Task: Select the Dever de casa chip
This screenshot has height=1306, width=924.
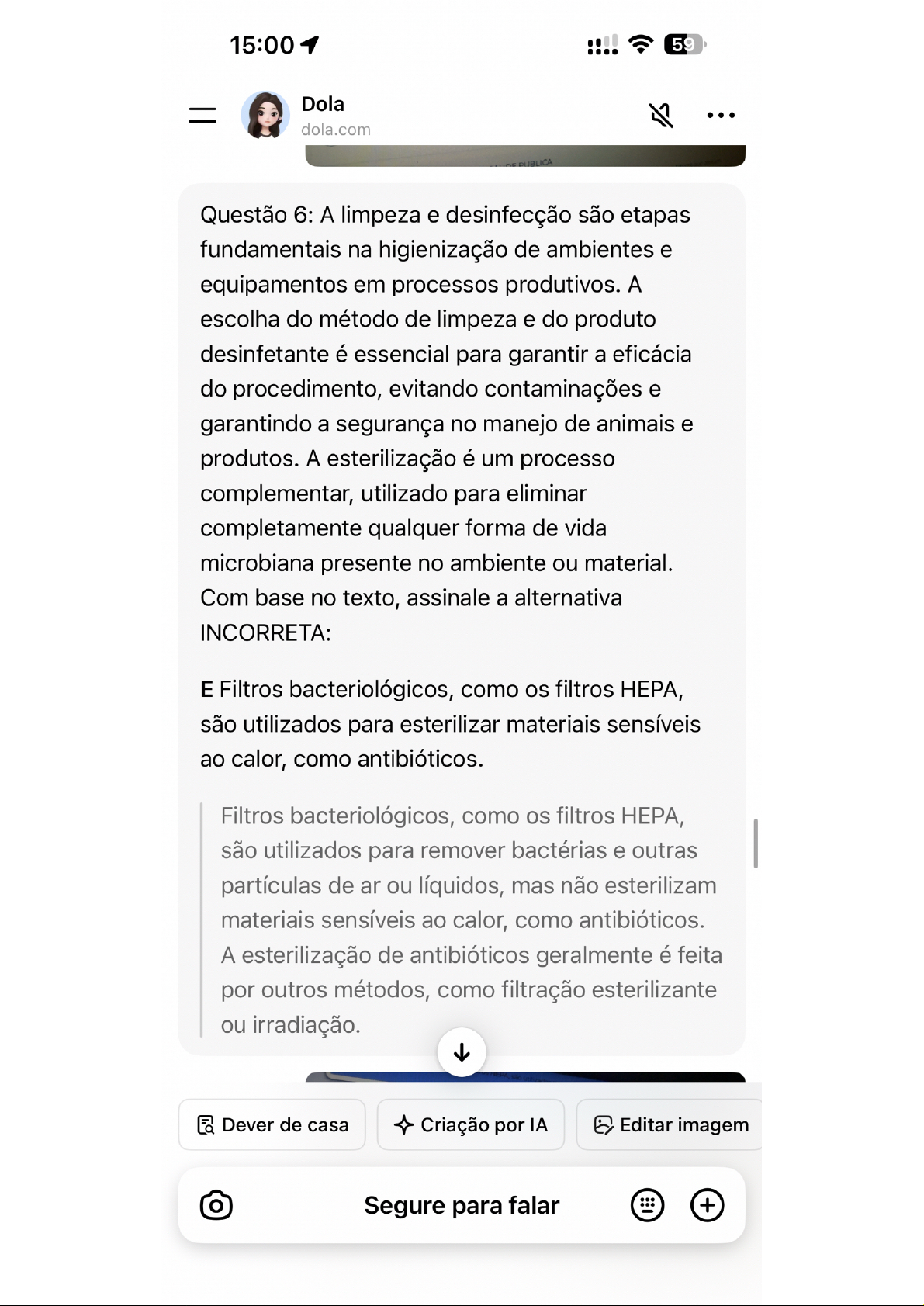Action: (x=272, y=1124)
